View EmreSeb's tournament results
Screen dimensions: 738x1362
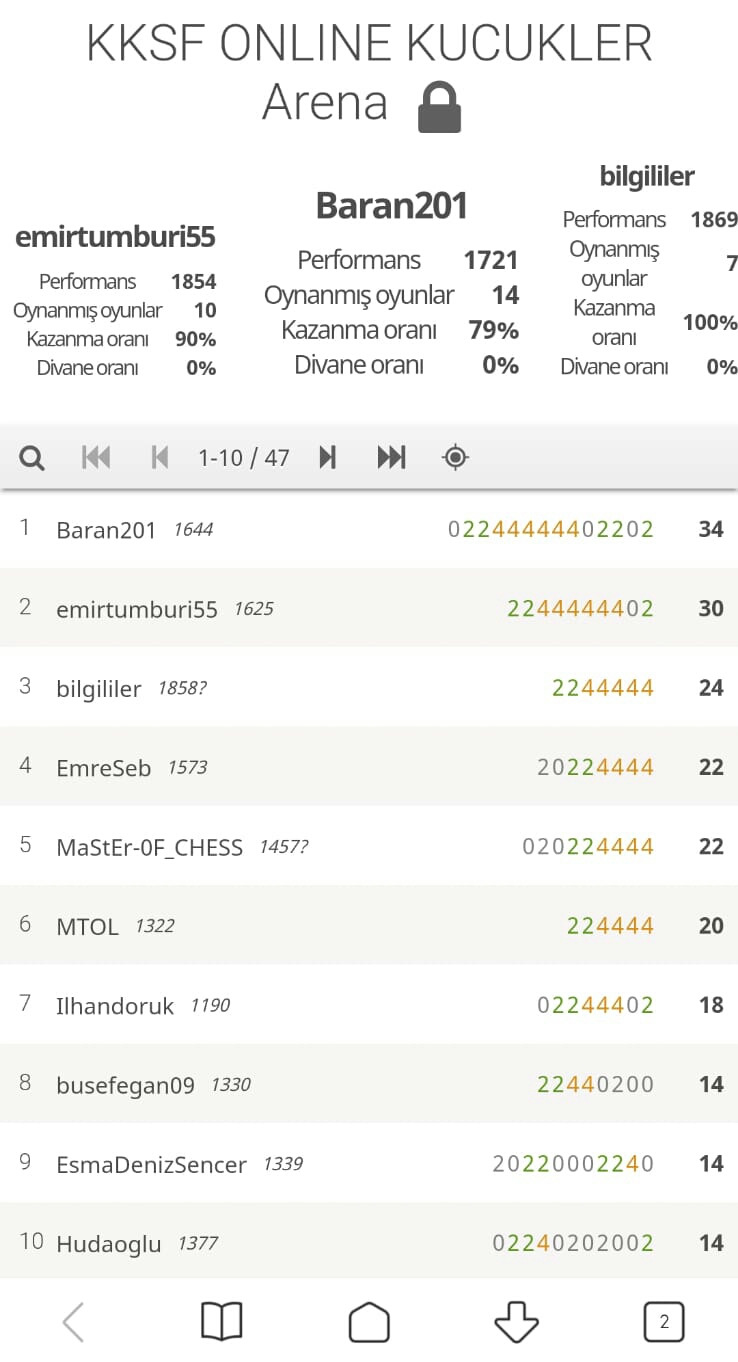coord(369,767)
